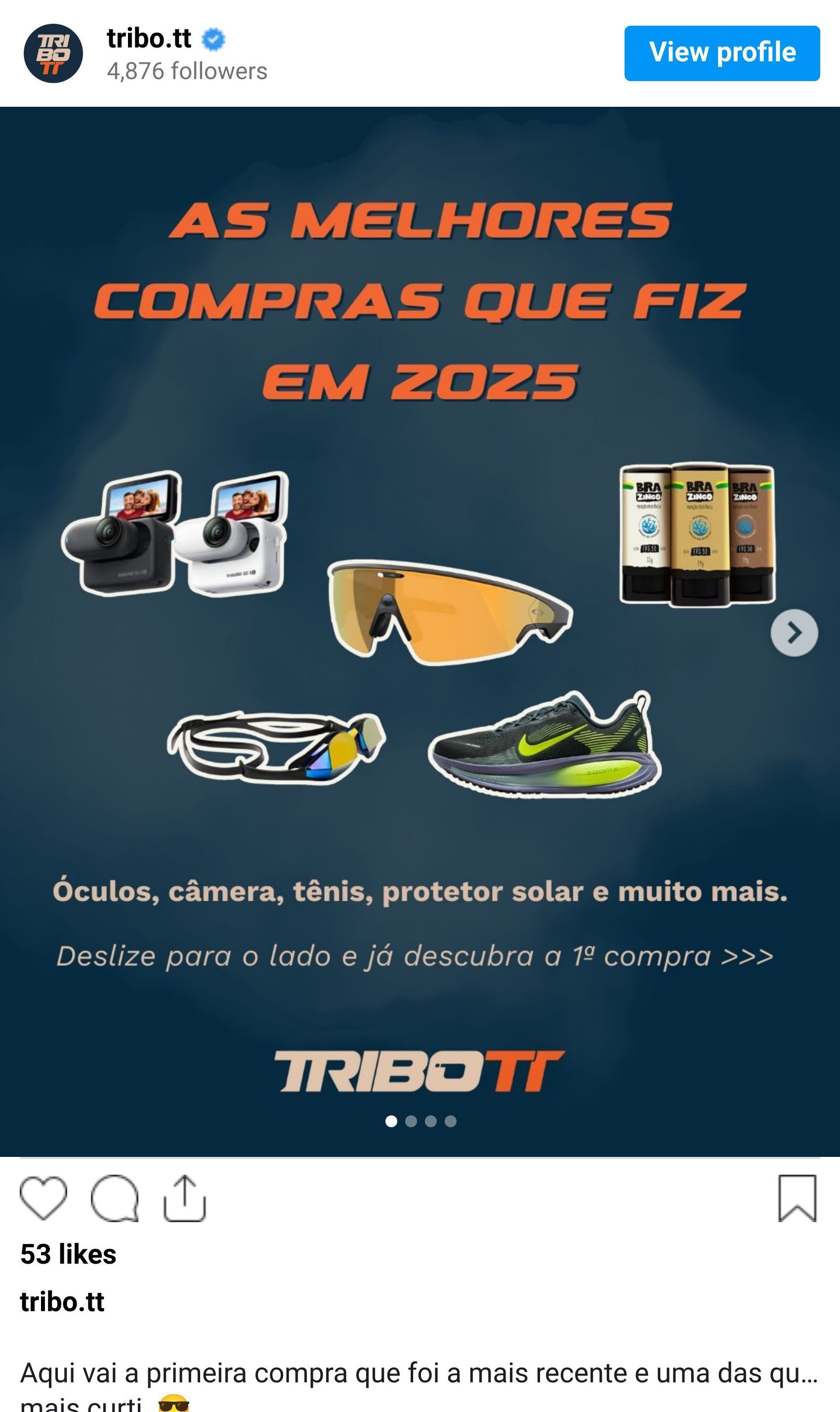
Task: Open comments on this post
Action: coord(114,1197)
